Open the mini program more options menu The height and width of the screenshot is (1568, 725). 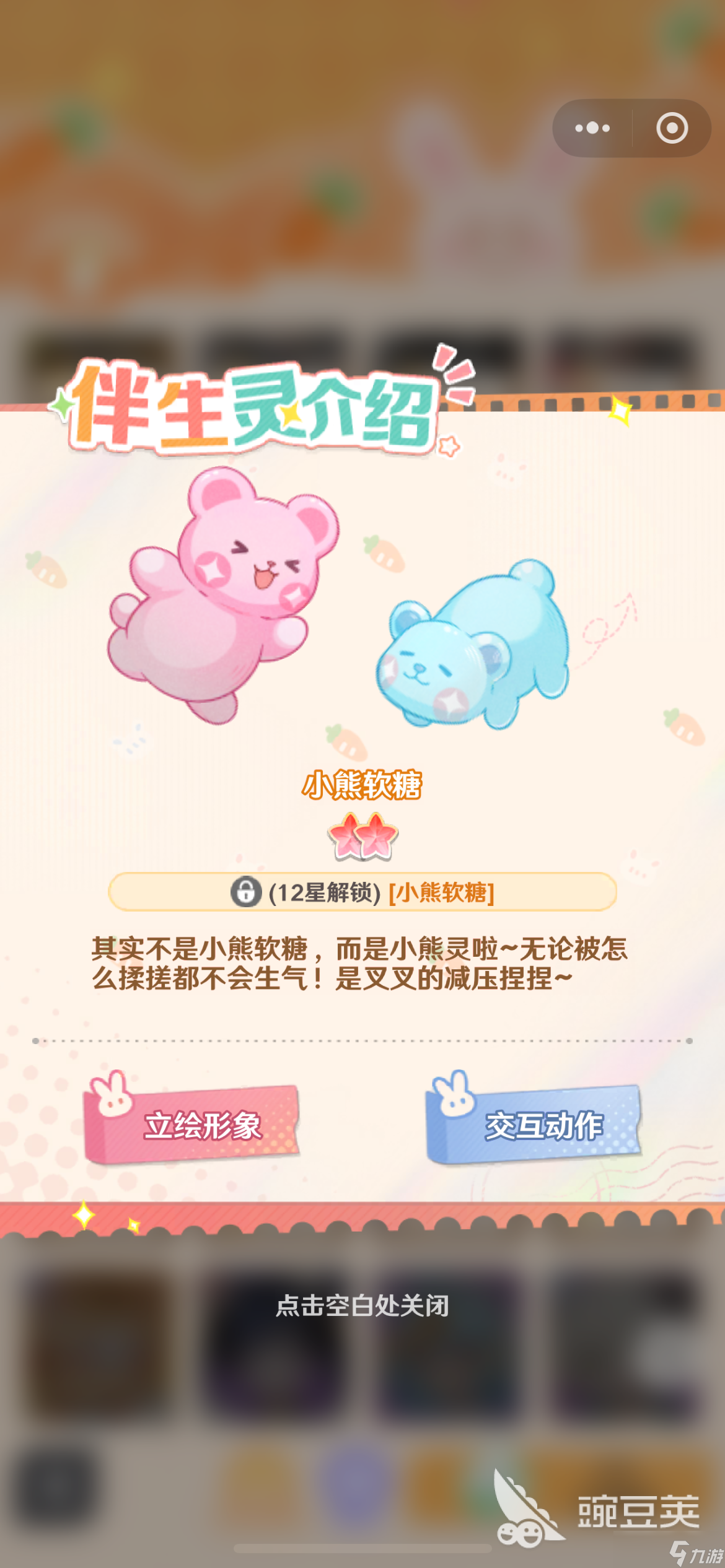click(x=592, y=128)
